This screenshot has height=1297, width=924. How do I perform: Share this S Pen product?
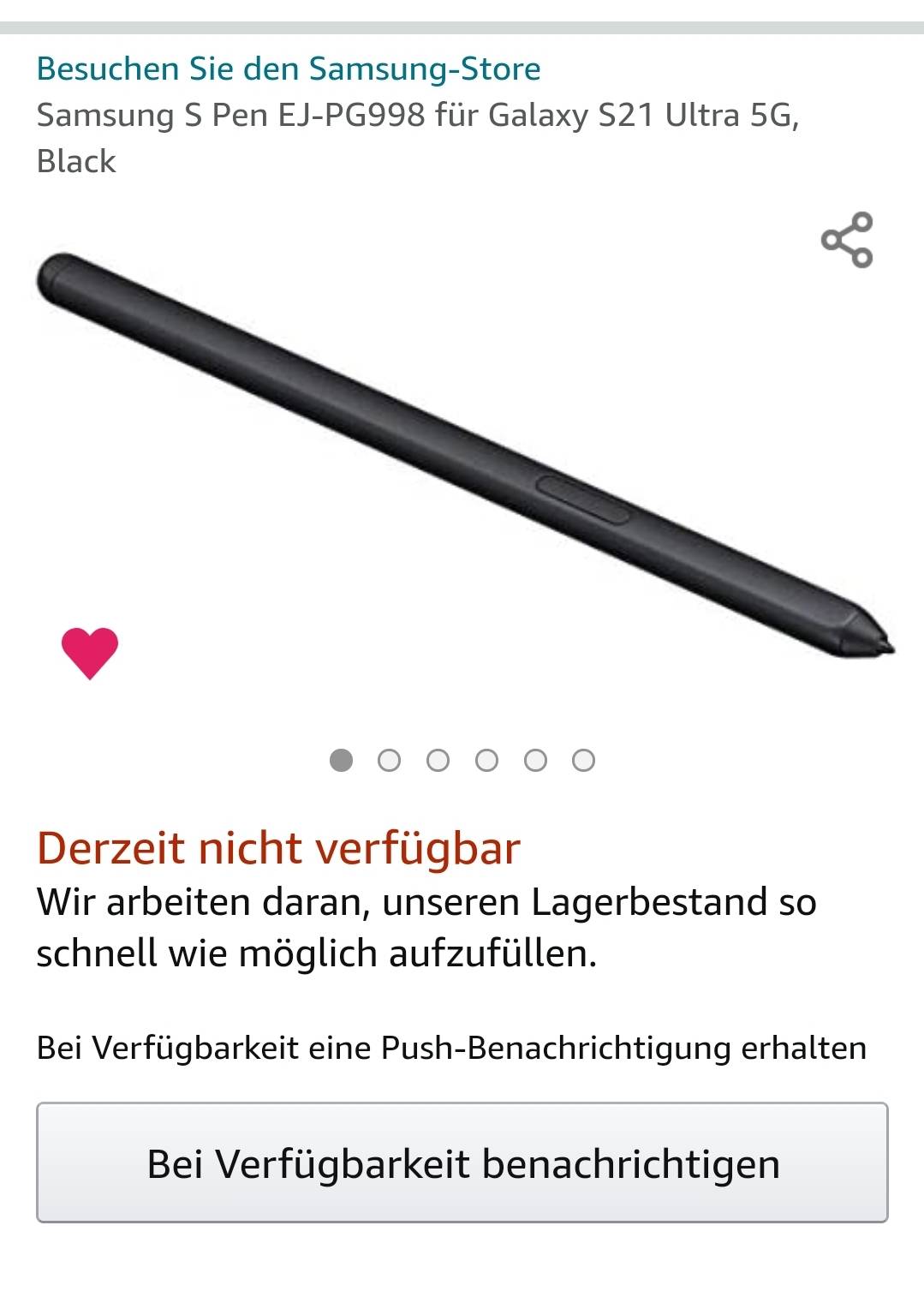click(847, 240)
